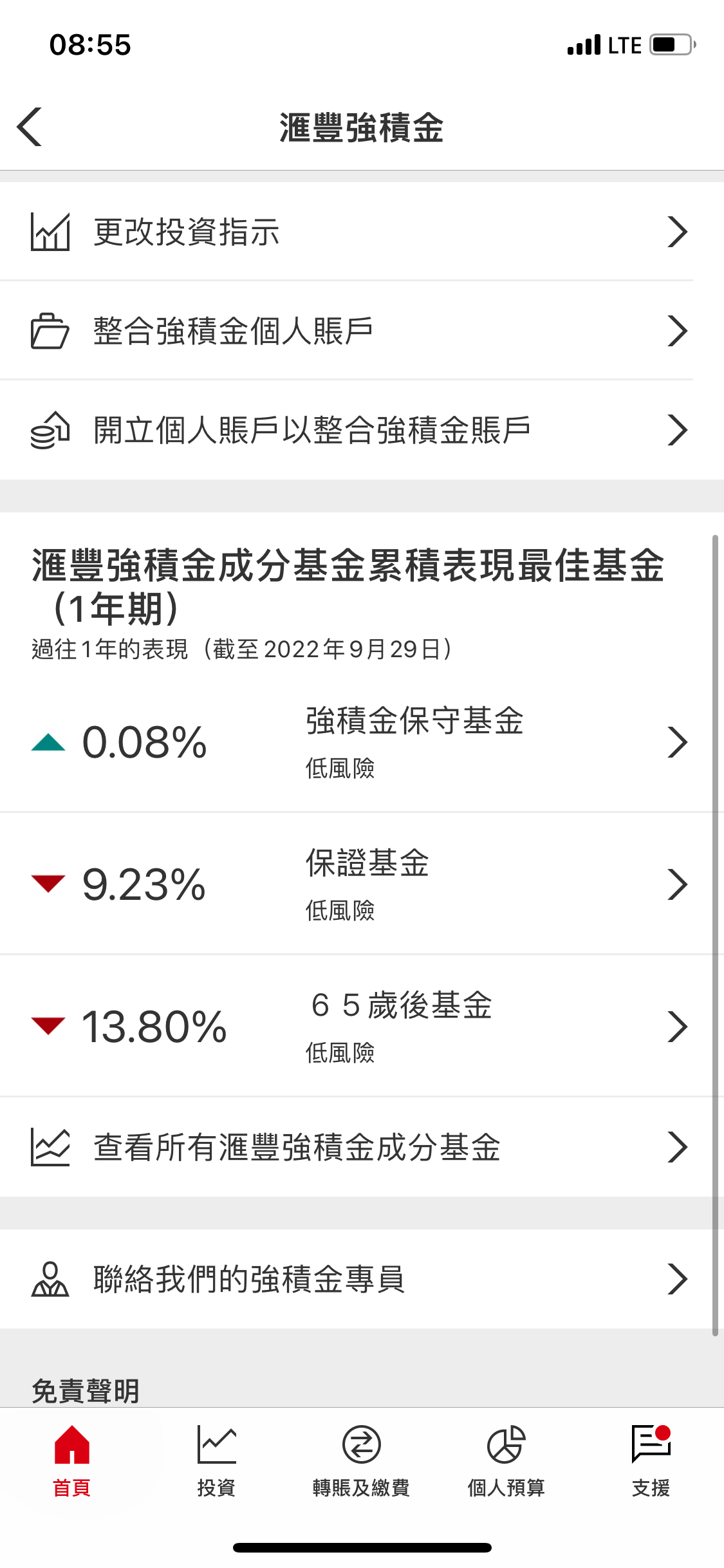
Task: Go back using the top-left arrow
Action: [x=30, y=127]
